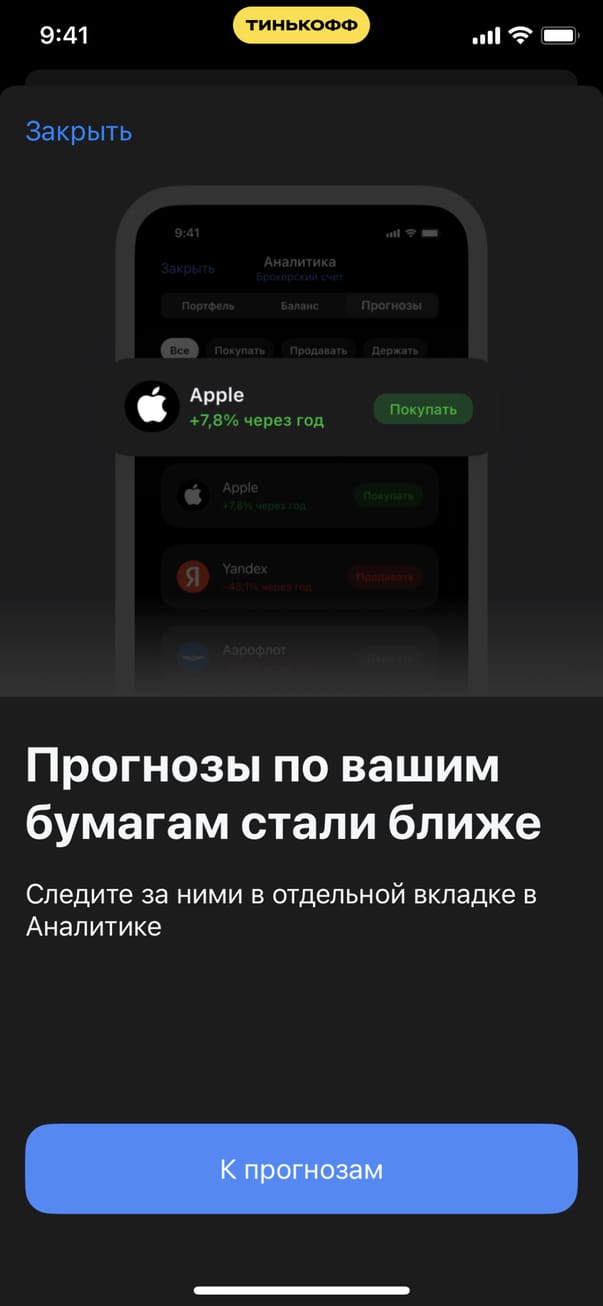The width and height of the screenshot is (603, 1306).
Task: Go to forecasts with К прогнозам
Action: [301, 1169]
